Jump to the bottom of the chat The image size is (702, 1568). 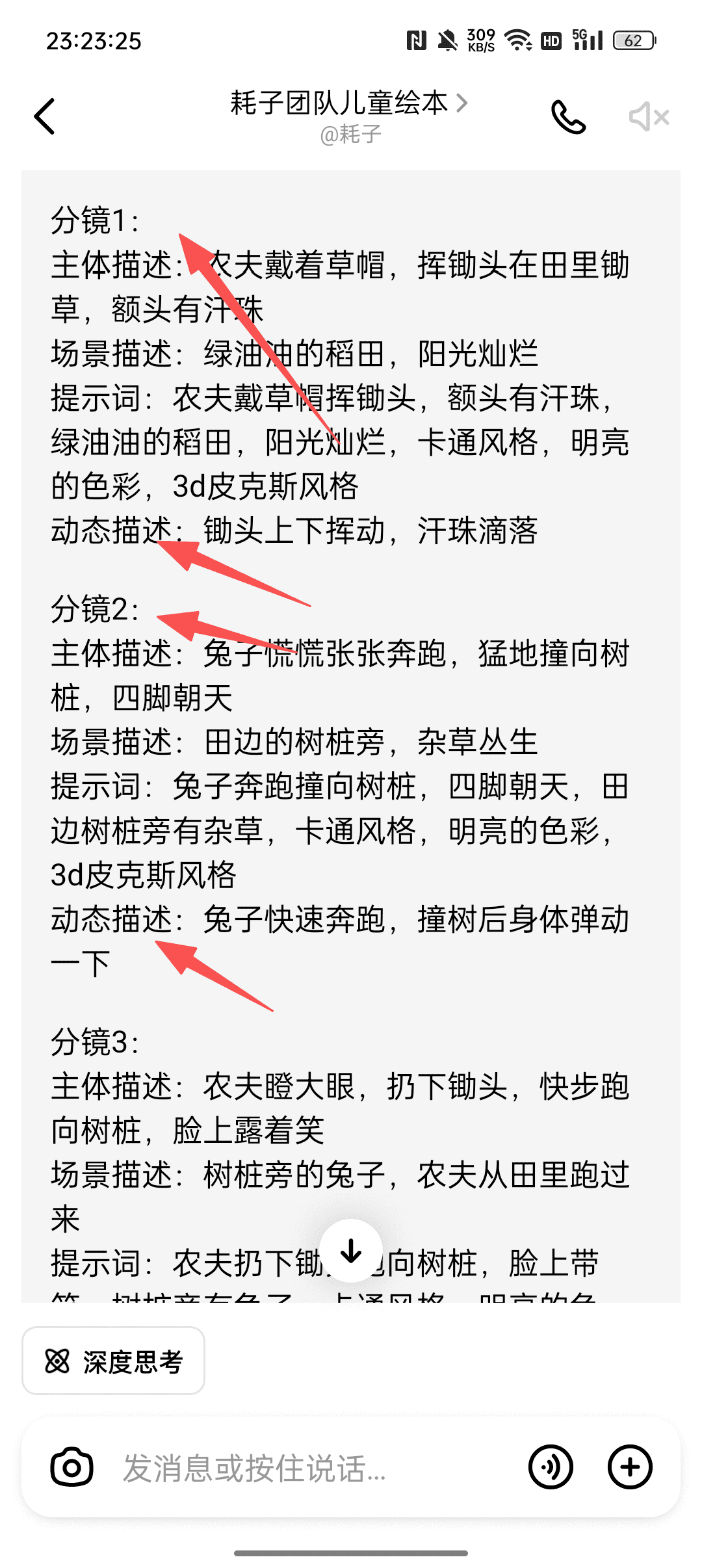351,1250
